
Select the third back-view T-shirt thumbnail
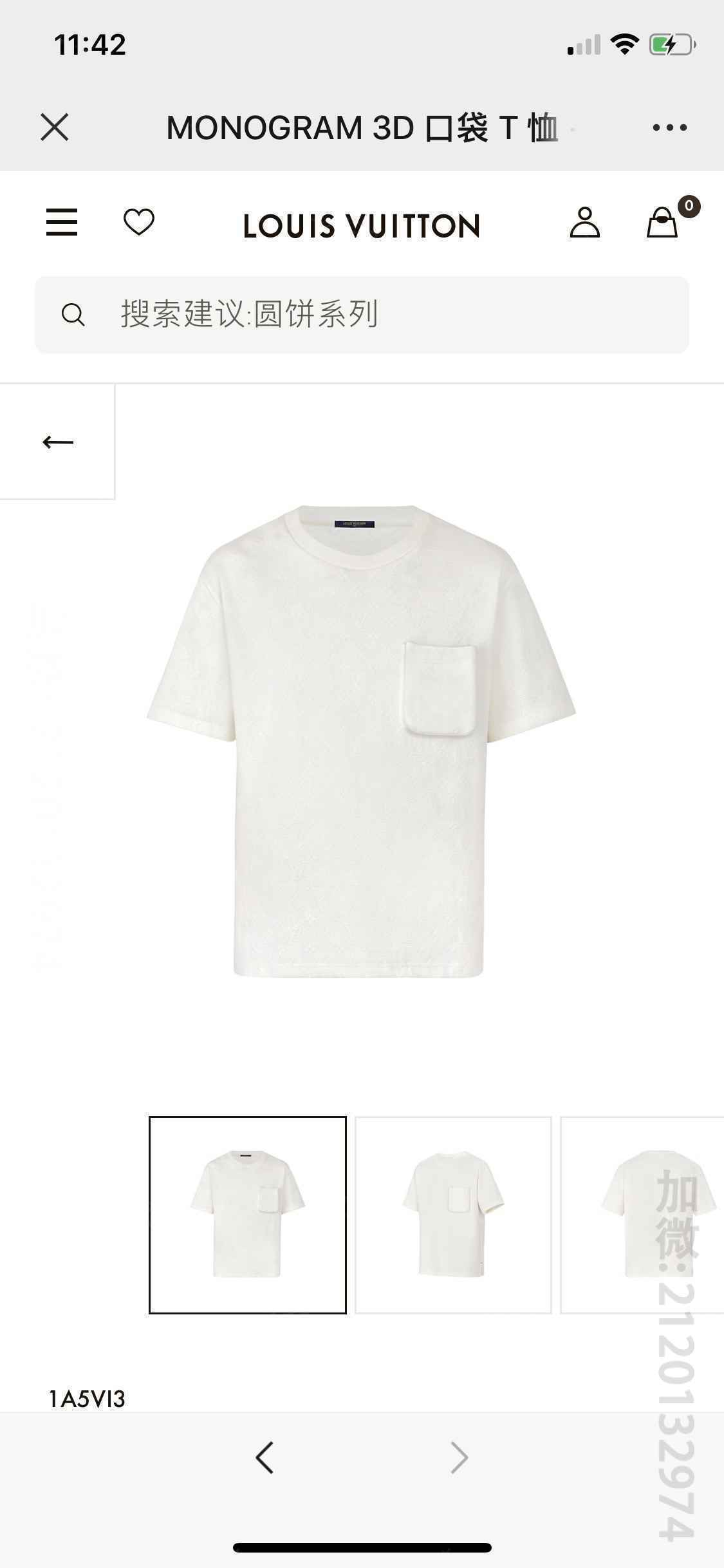[644, 1215]
